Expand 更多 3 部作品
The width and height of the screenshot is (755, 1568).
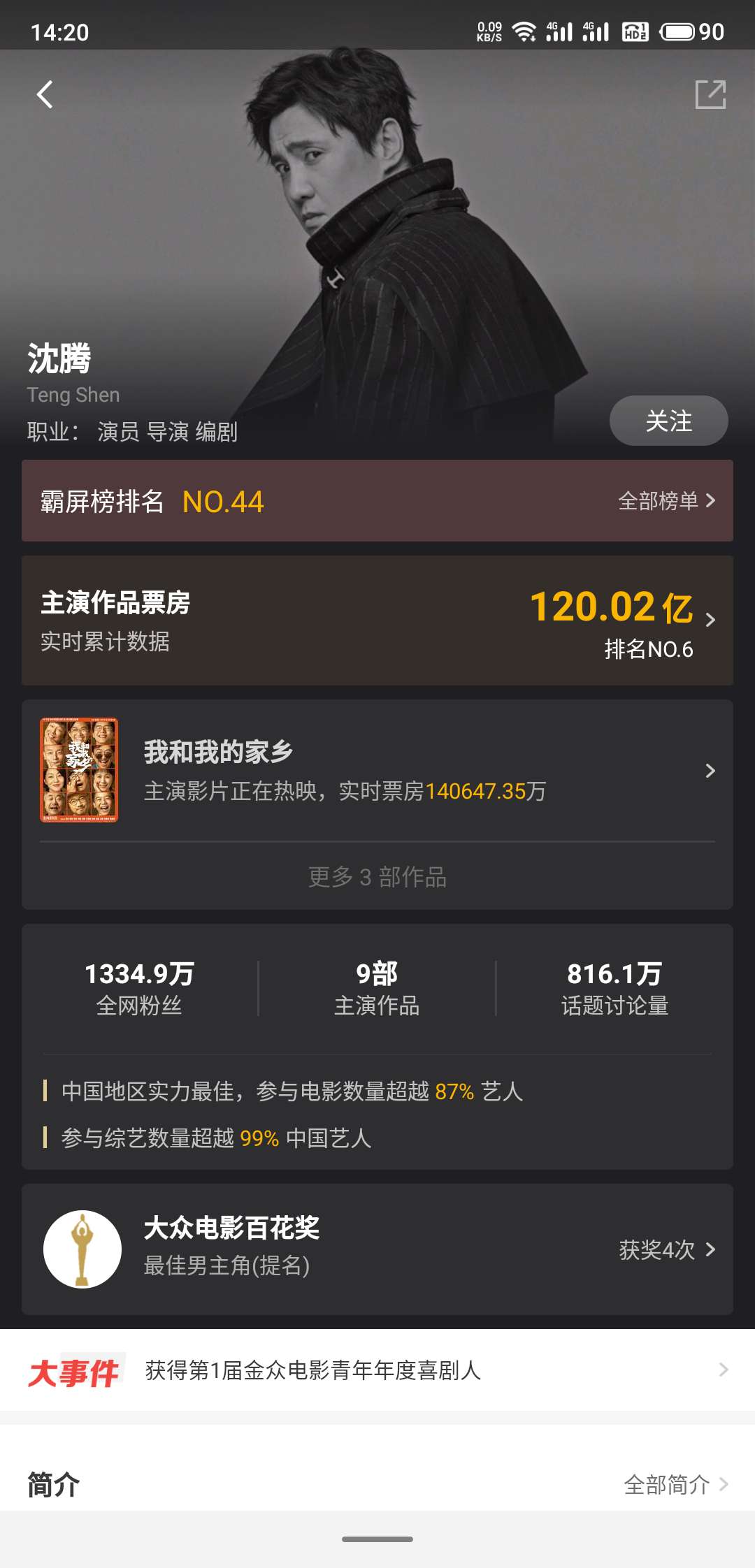(x=377, y=877)
